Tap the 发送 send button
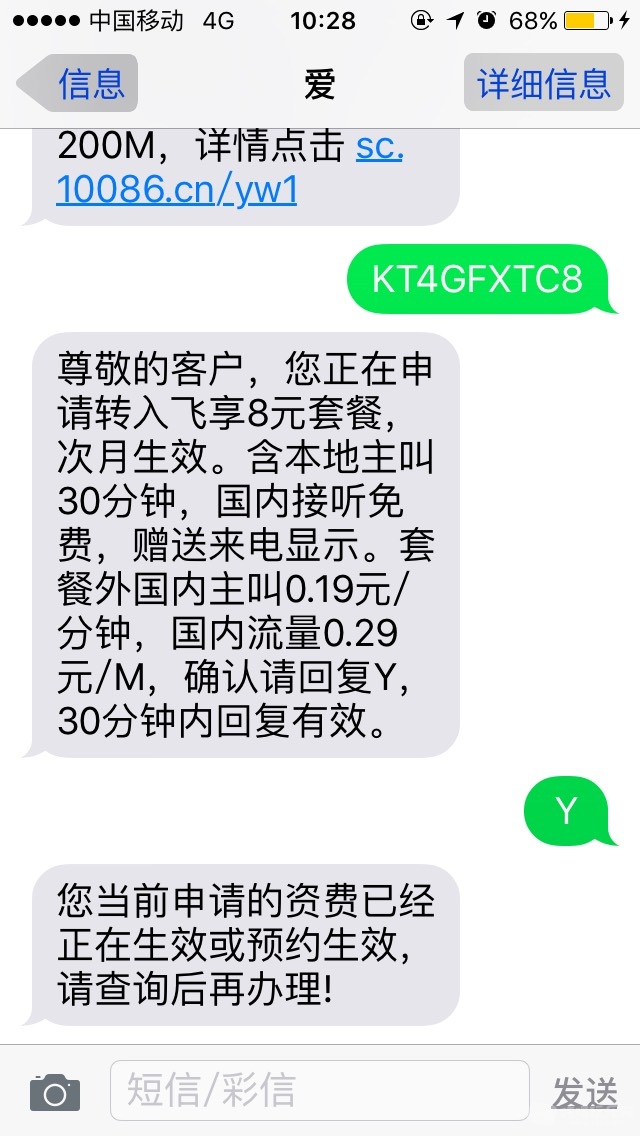 coord(585,1093)
